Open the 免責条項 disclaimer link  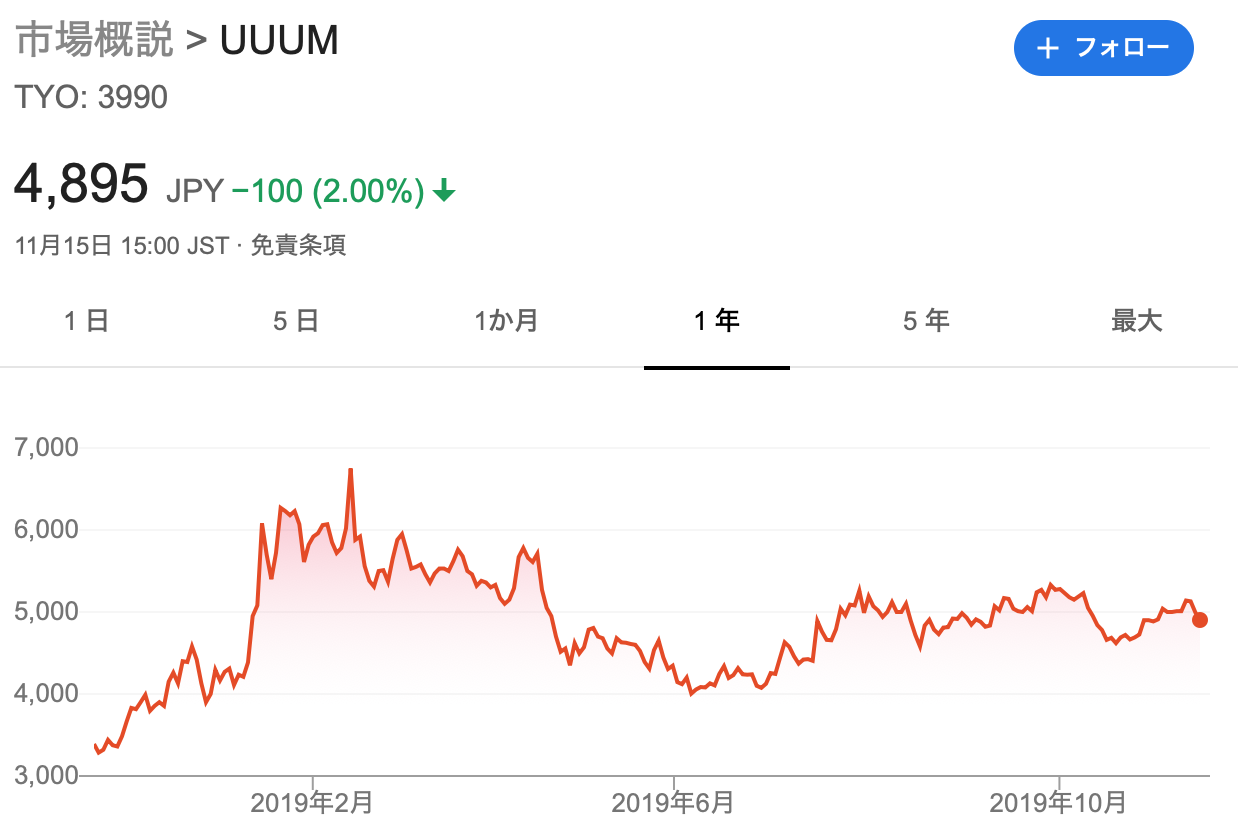[298, 246]
